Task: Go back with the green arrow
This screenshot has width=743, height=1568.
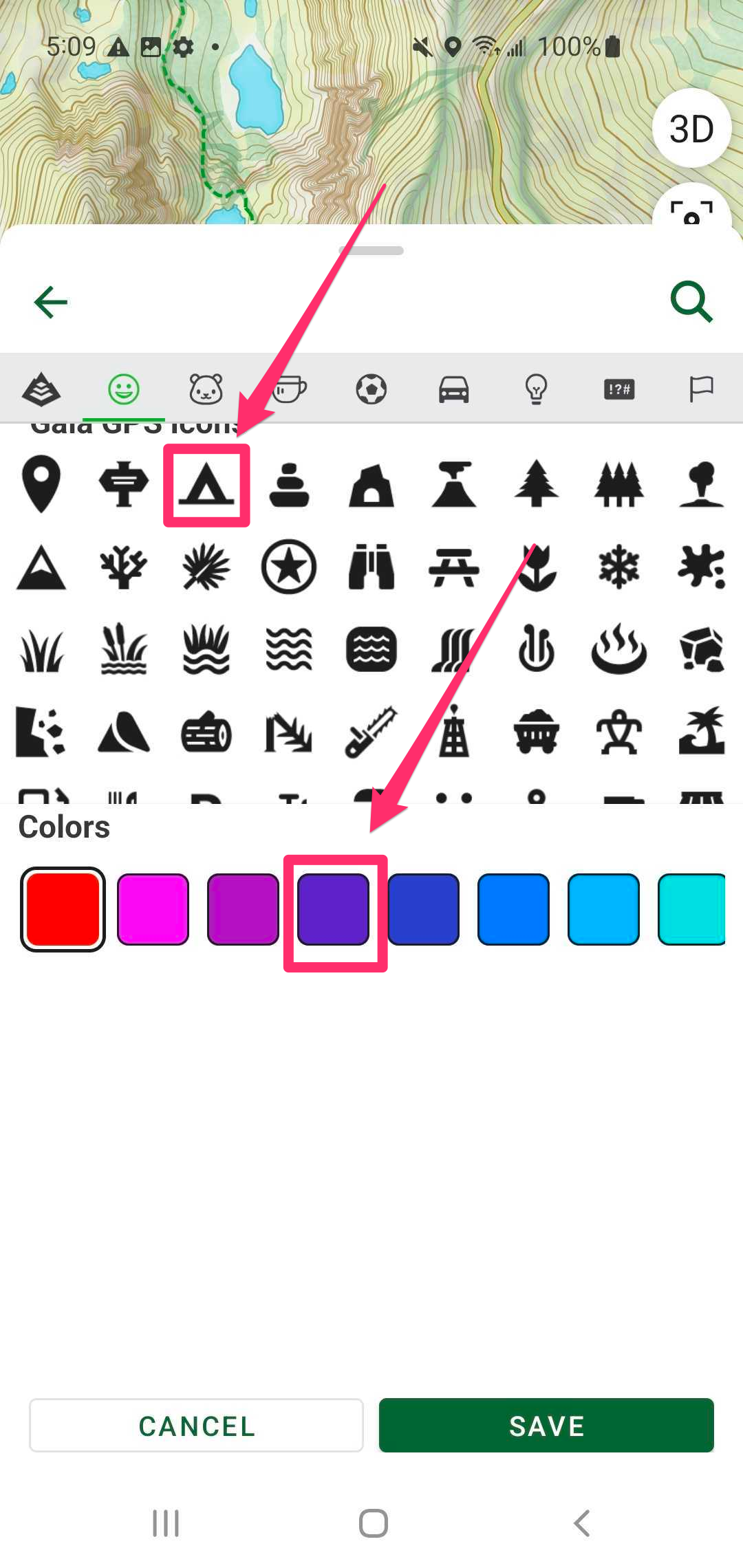Action: pyautogui.click(x=51, y=302)
